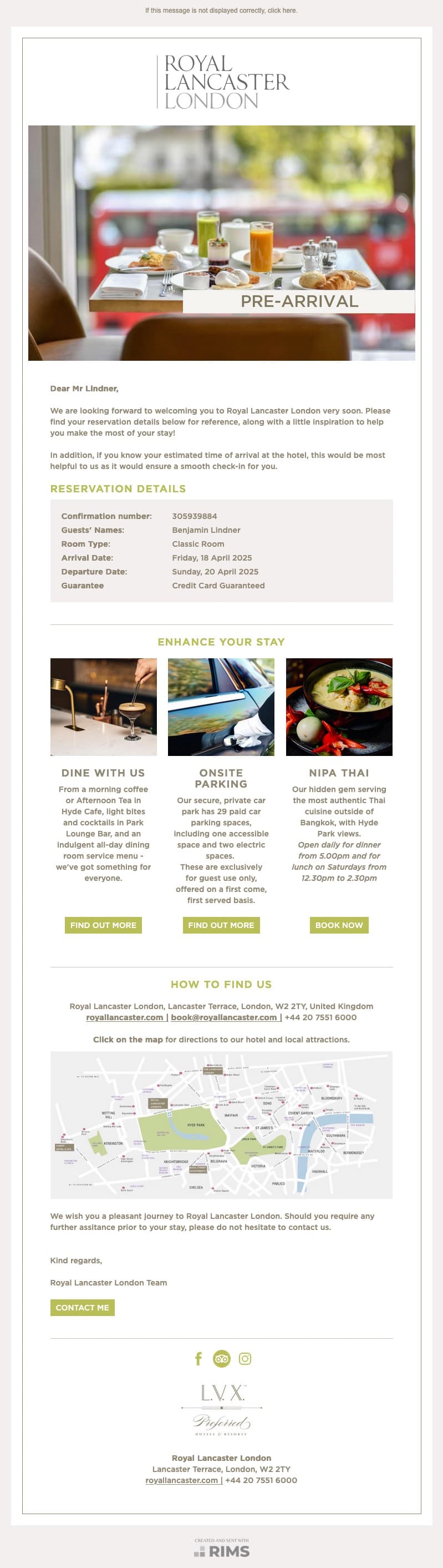Open the directions map image
The image size is (443, 1568).
click(221, 1125)
